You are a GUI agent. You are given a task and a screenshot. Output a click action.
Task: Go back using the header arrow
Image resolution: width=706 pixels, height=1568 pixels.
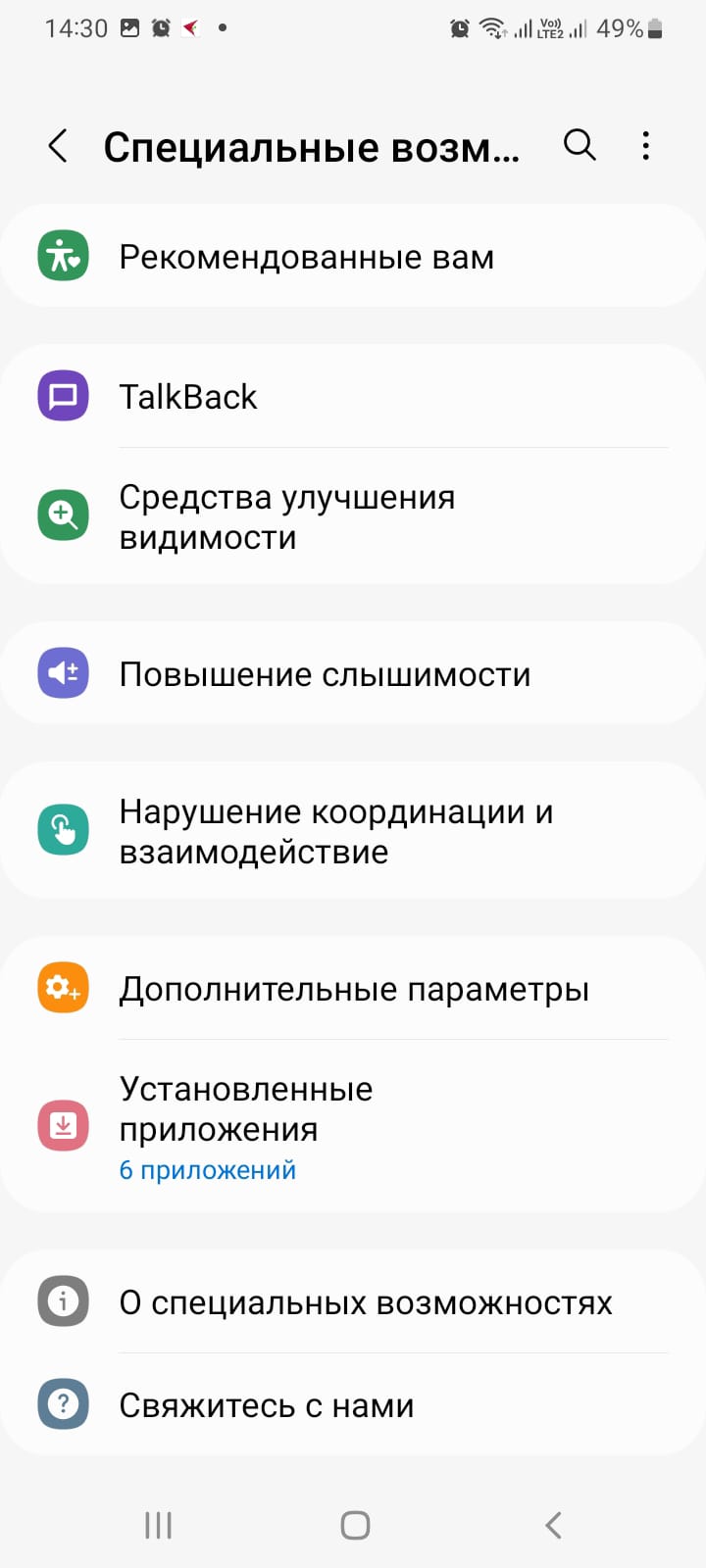[x=58, y=146]
